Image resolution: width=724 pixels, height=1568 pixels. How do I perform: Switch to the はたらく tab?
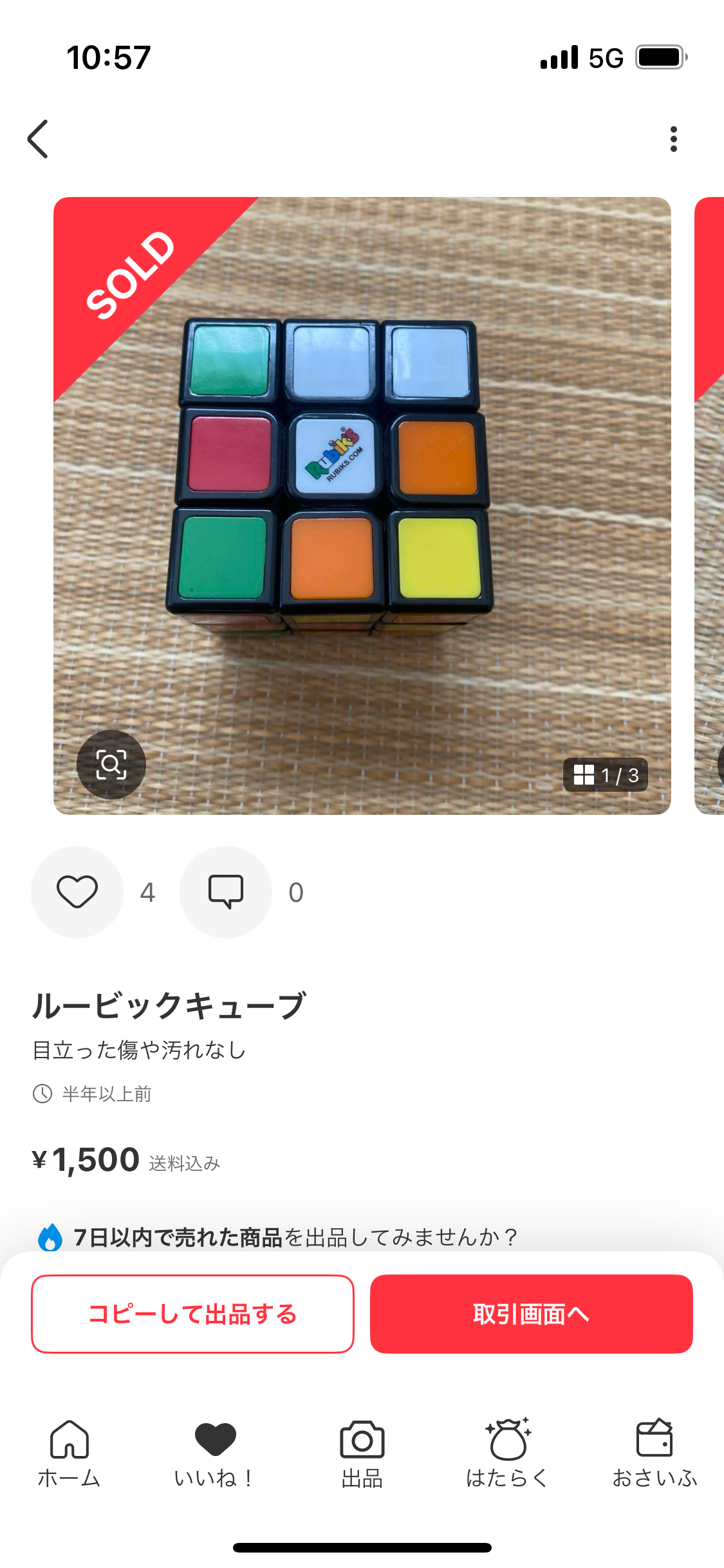(x=508, y=1453)
